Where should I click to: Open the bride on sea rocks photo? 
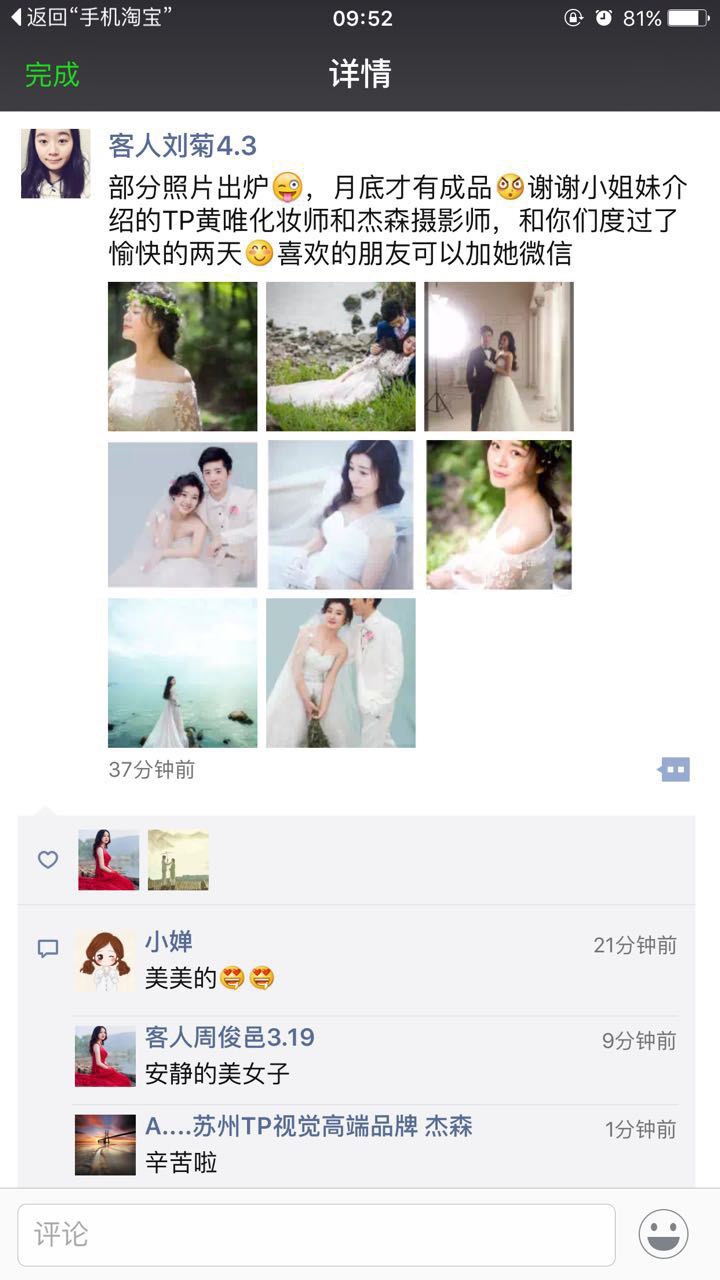coord(182,672)
